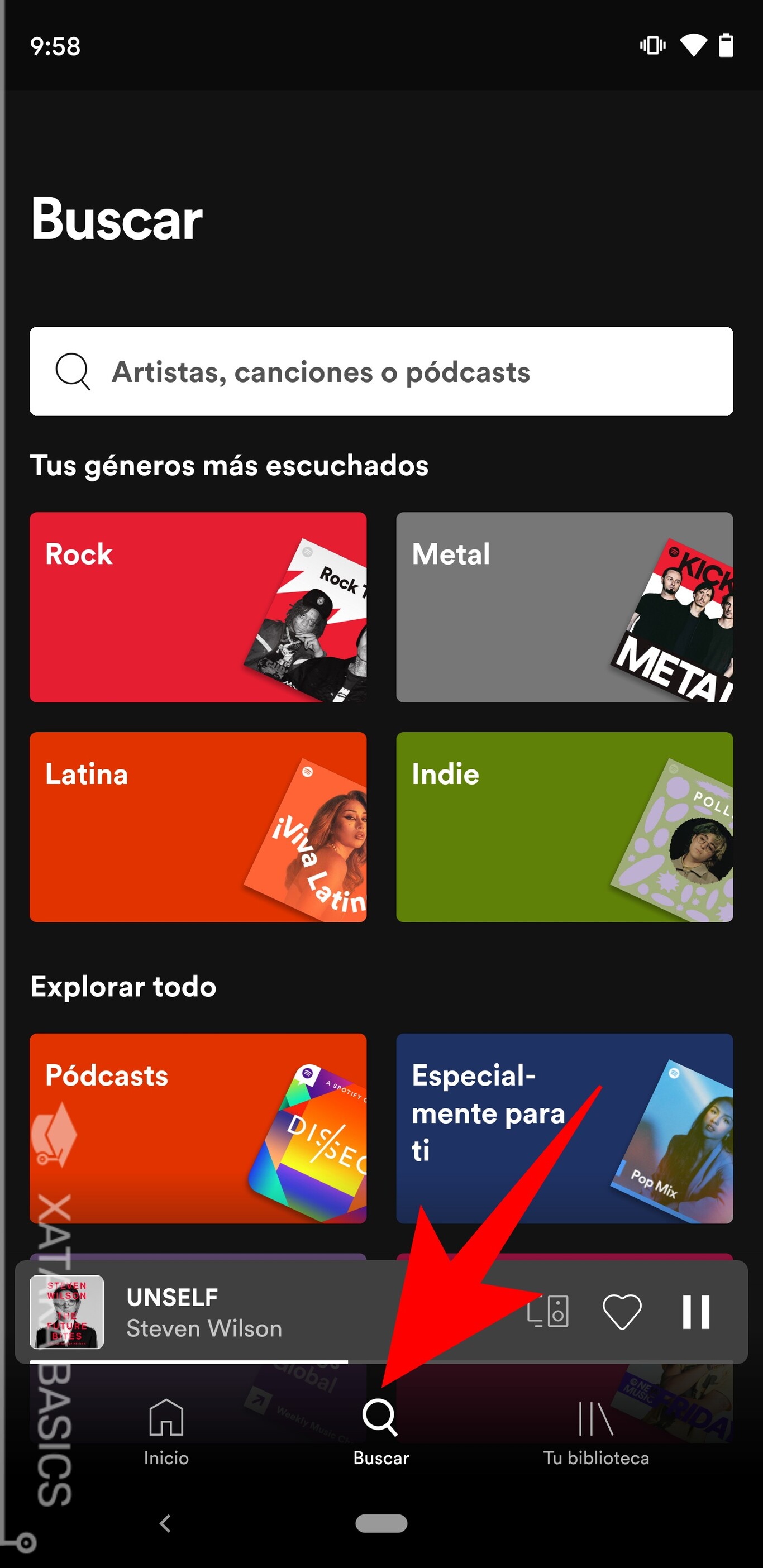Like the song UNSELF with the heart
Viewport: 763px width, 1568px height.
click(622, 1311)
